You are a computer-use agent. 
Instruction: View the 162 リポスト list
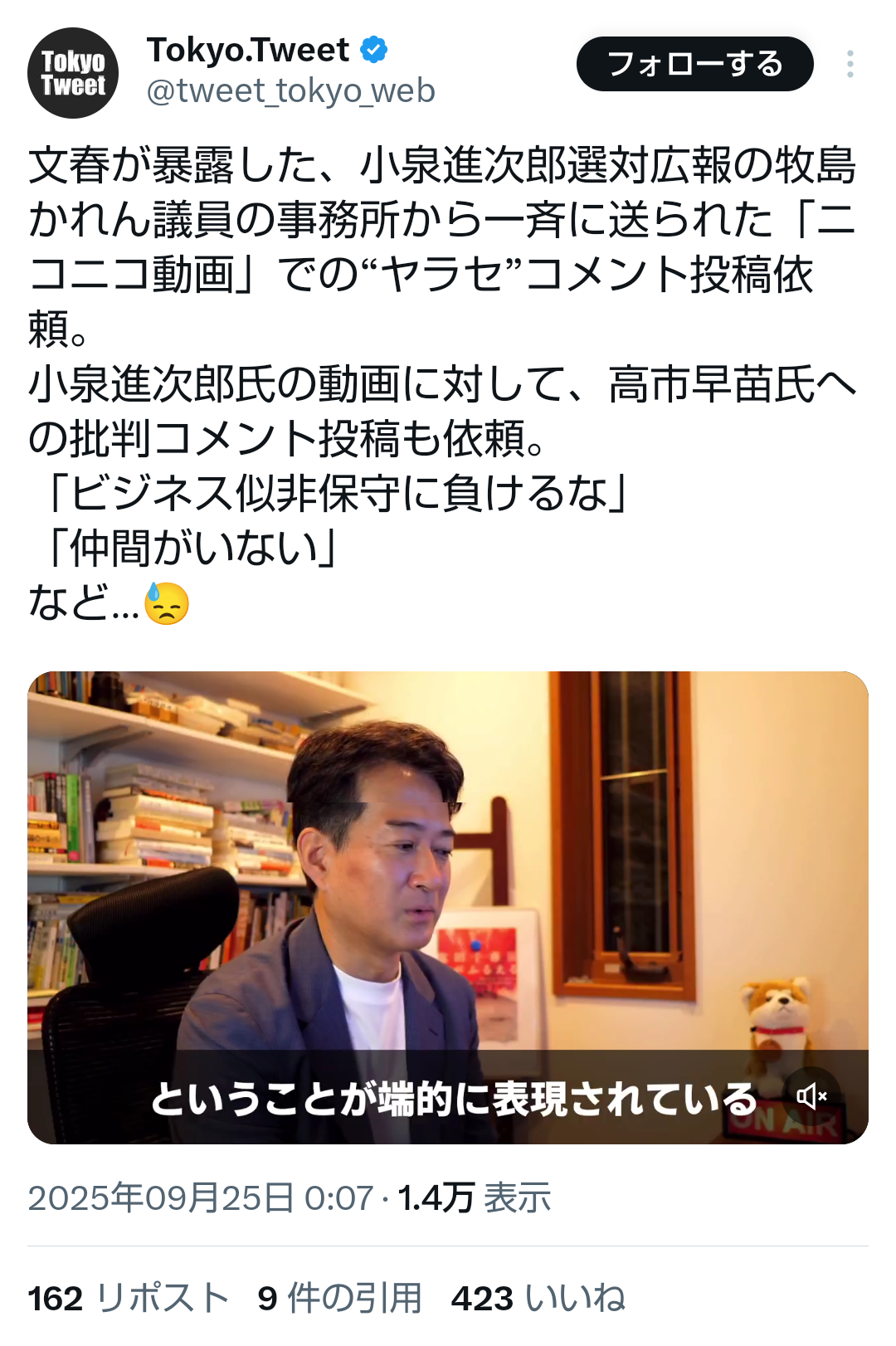(x=129, y=1299)
